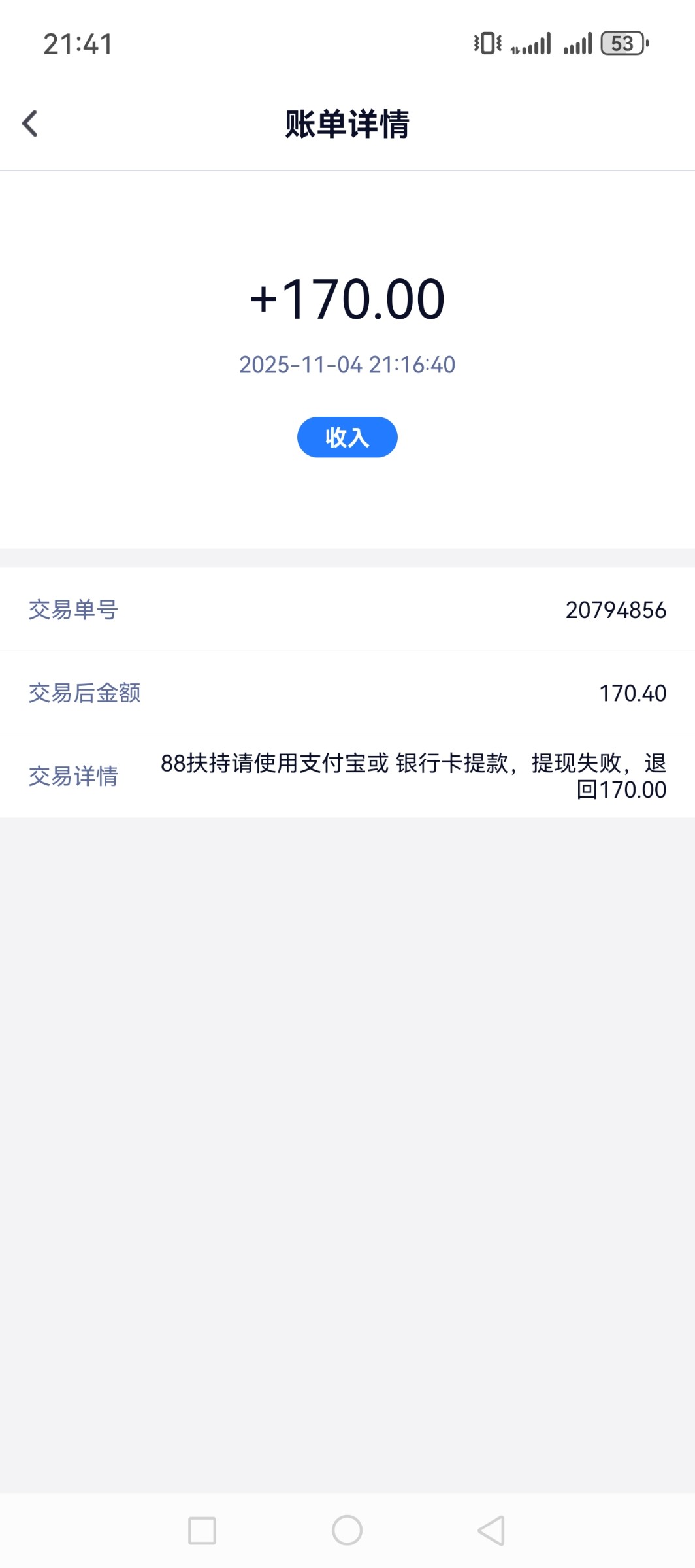
Task: Open the recent apps view
Action: click(202, 1531)
